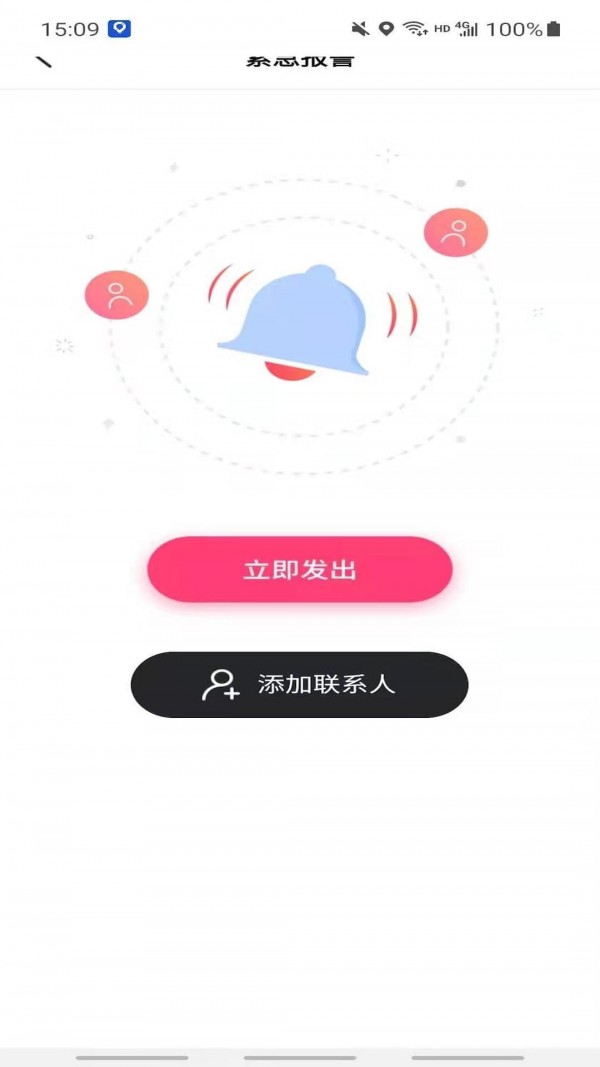Tap the 立即发出 button
The width and height of the screenshot is (600, 1067).
pos(300,570)
